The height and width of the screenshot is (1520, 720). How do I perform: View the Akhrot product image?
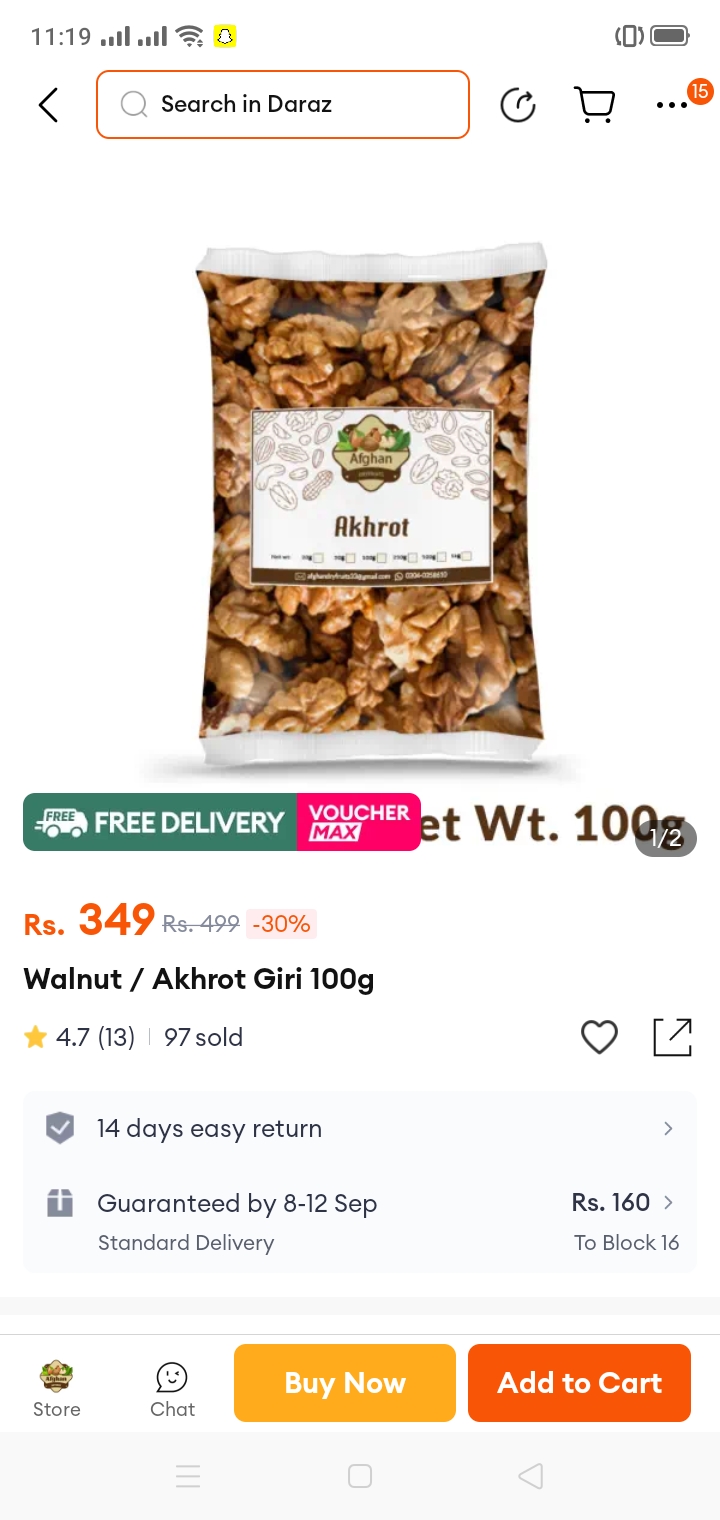point(370,500)
